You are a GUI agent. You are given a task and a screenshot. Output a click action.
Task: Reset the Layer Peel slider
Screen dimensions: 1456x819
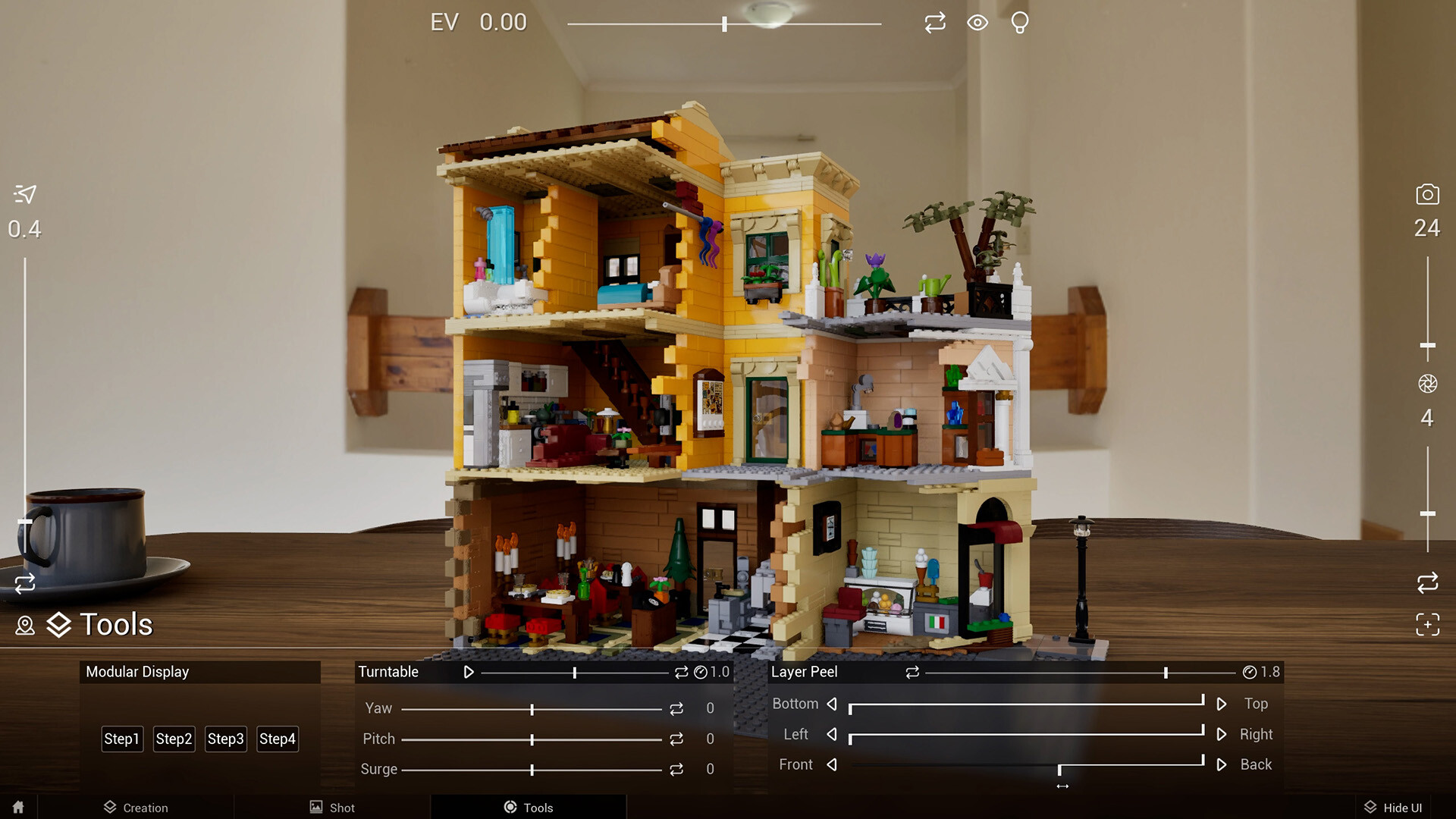[x=912, y=672]
